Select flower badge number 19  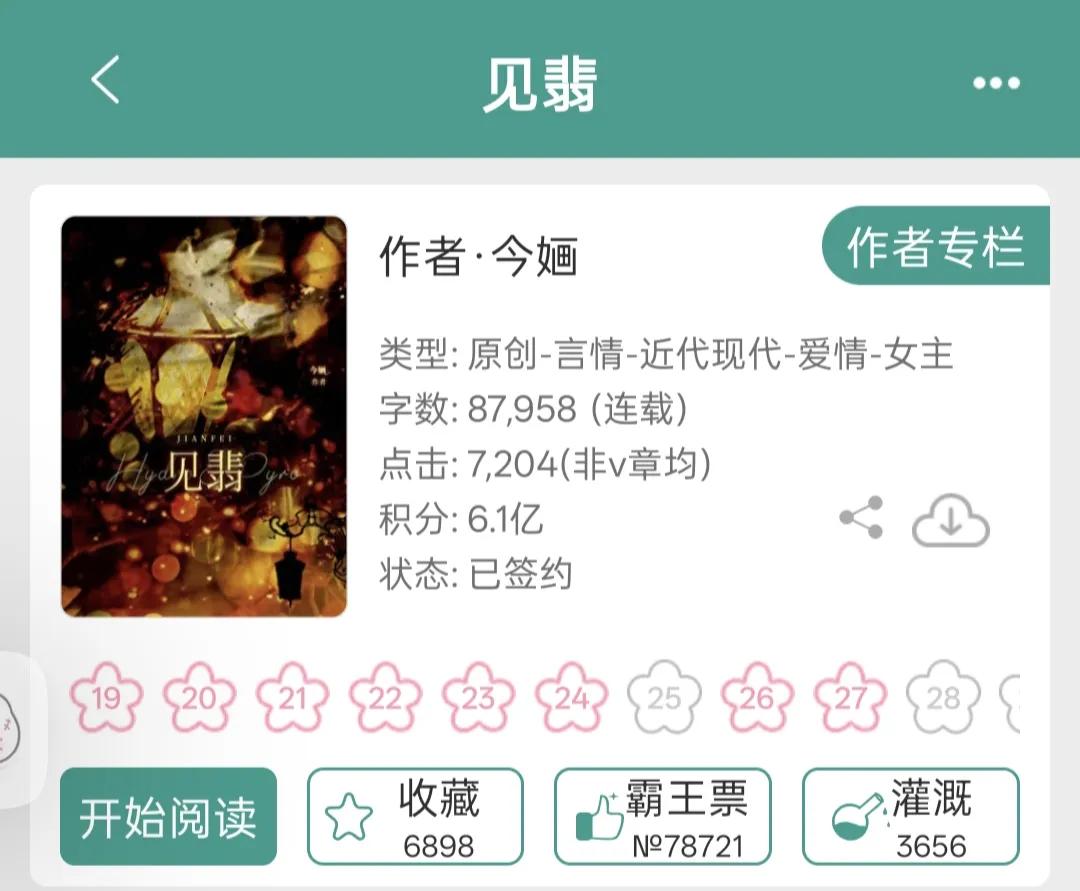pyautogui.click(x=106, y=697)
